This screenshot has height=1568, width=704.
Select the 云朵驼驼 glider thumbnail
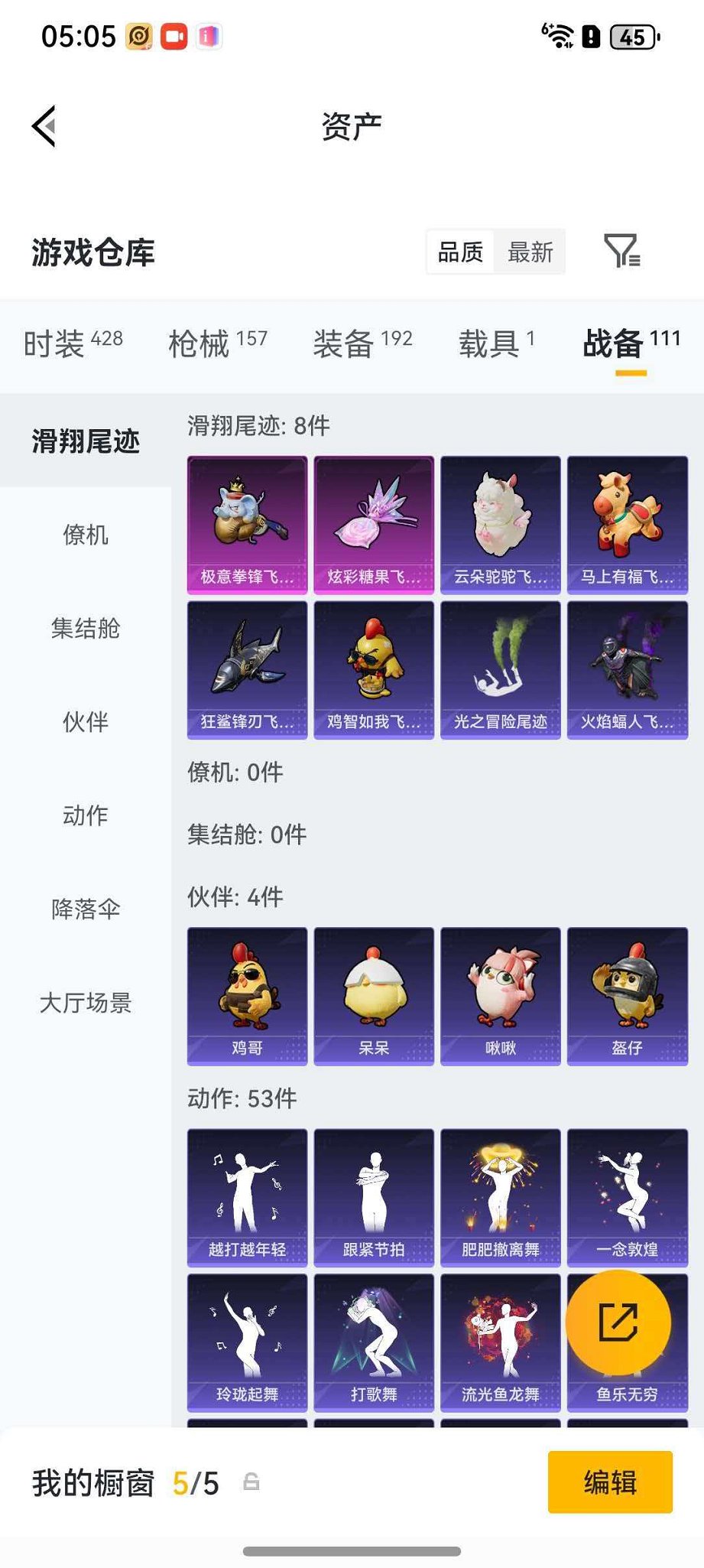tap(501, 522)
